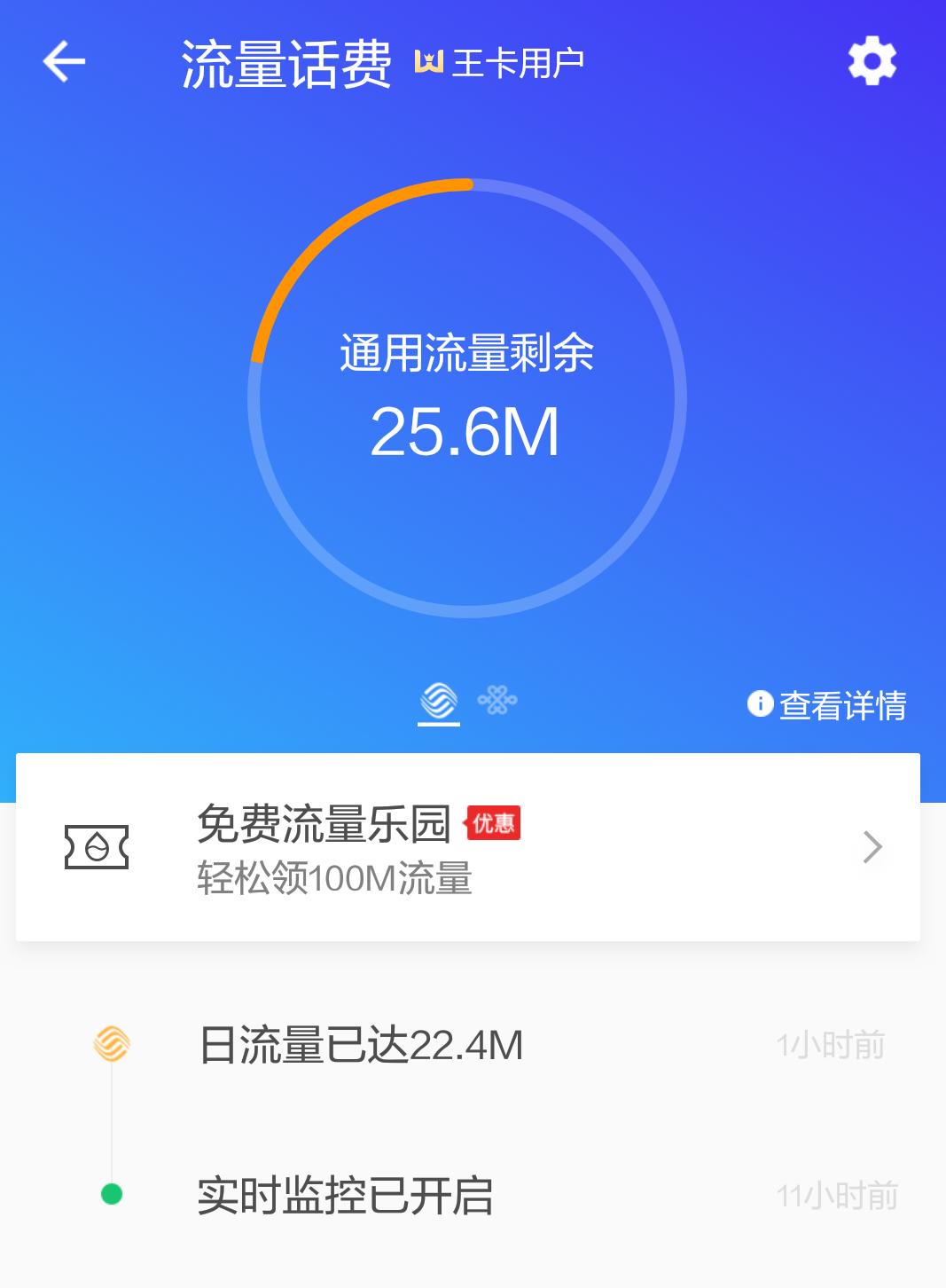Tap the info icon next to 查看详情
The image size is (946, 1288).
758,704
